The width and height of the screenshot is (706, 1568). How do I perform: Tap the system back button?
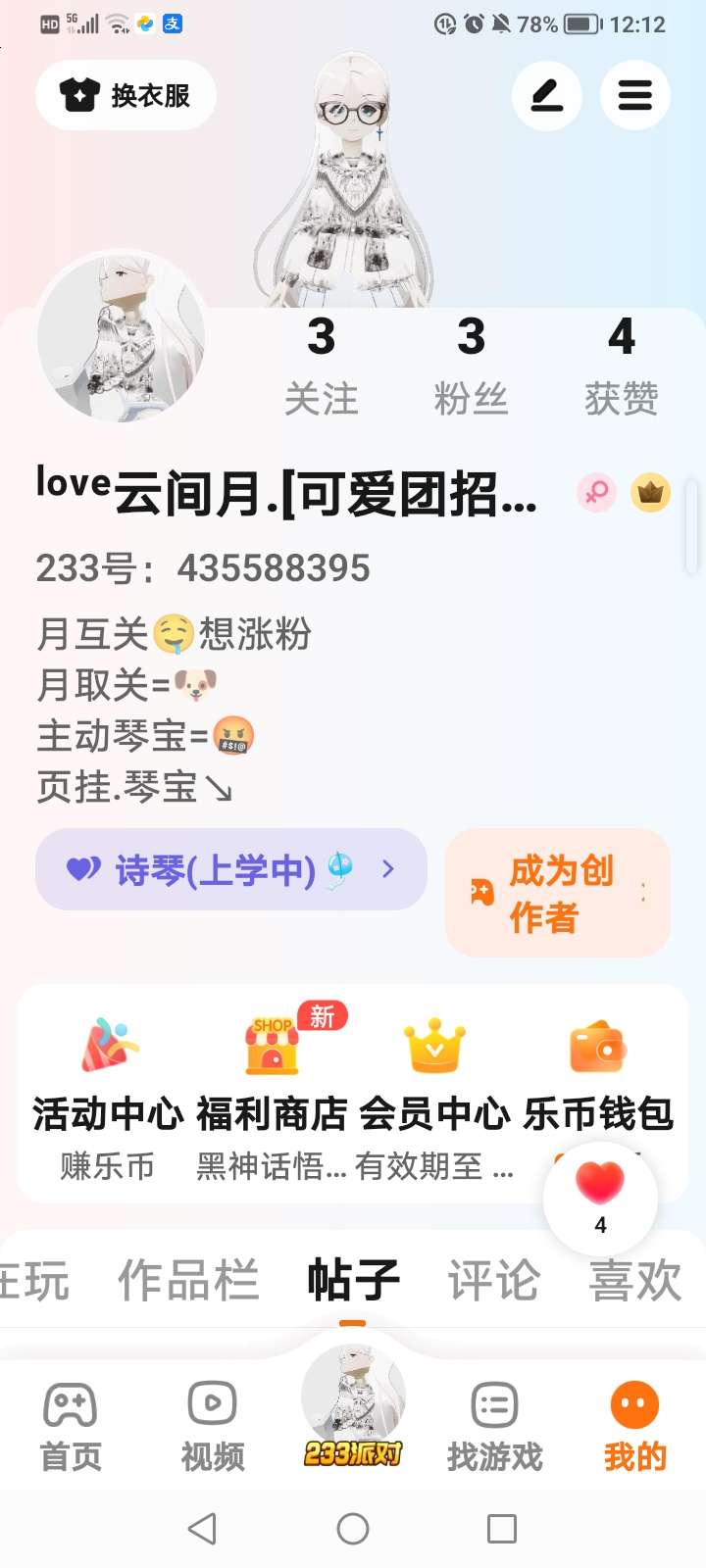[202, 1528]
